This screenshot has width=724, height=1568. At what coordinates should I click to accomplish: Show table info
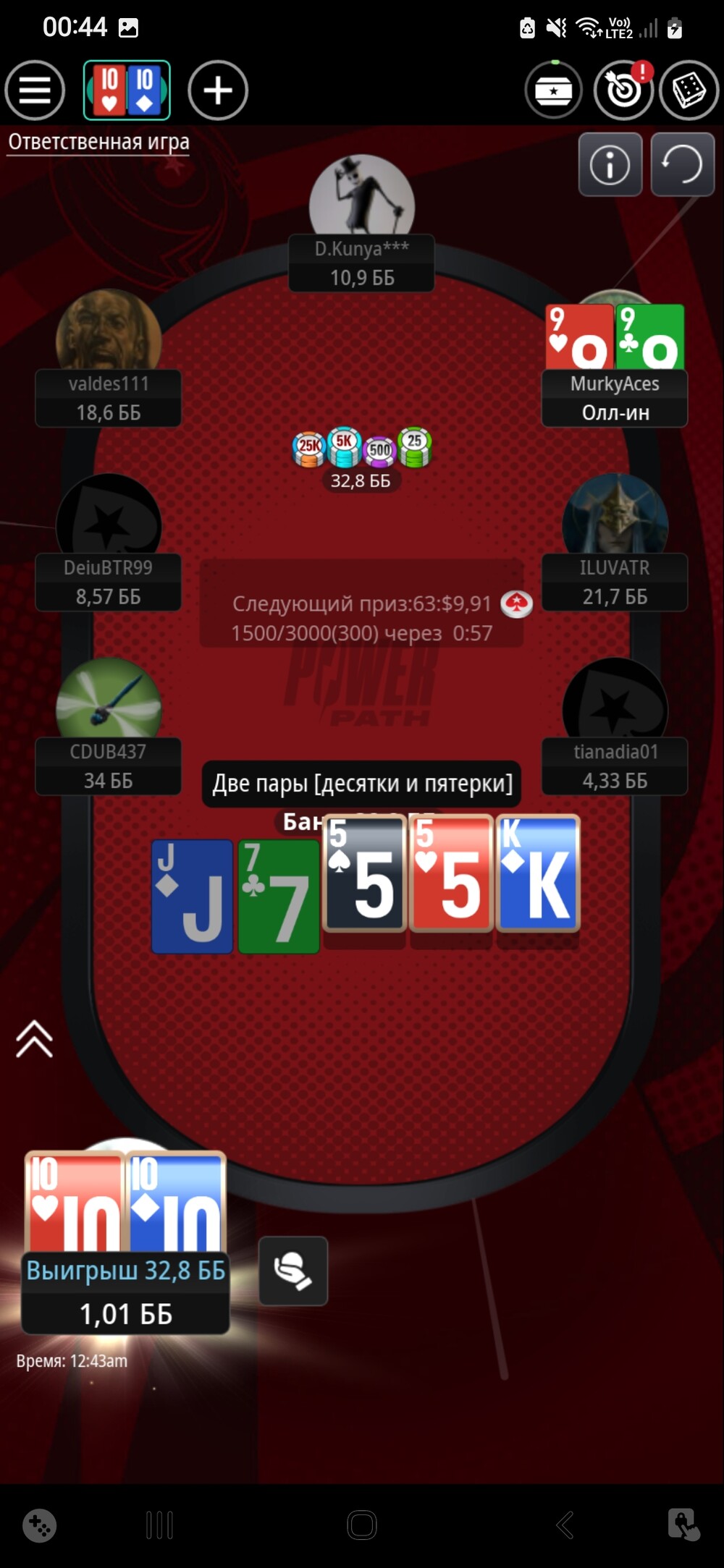point(610,165)
